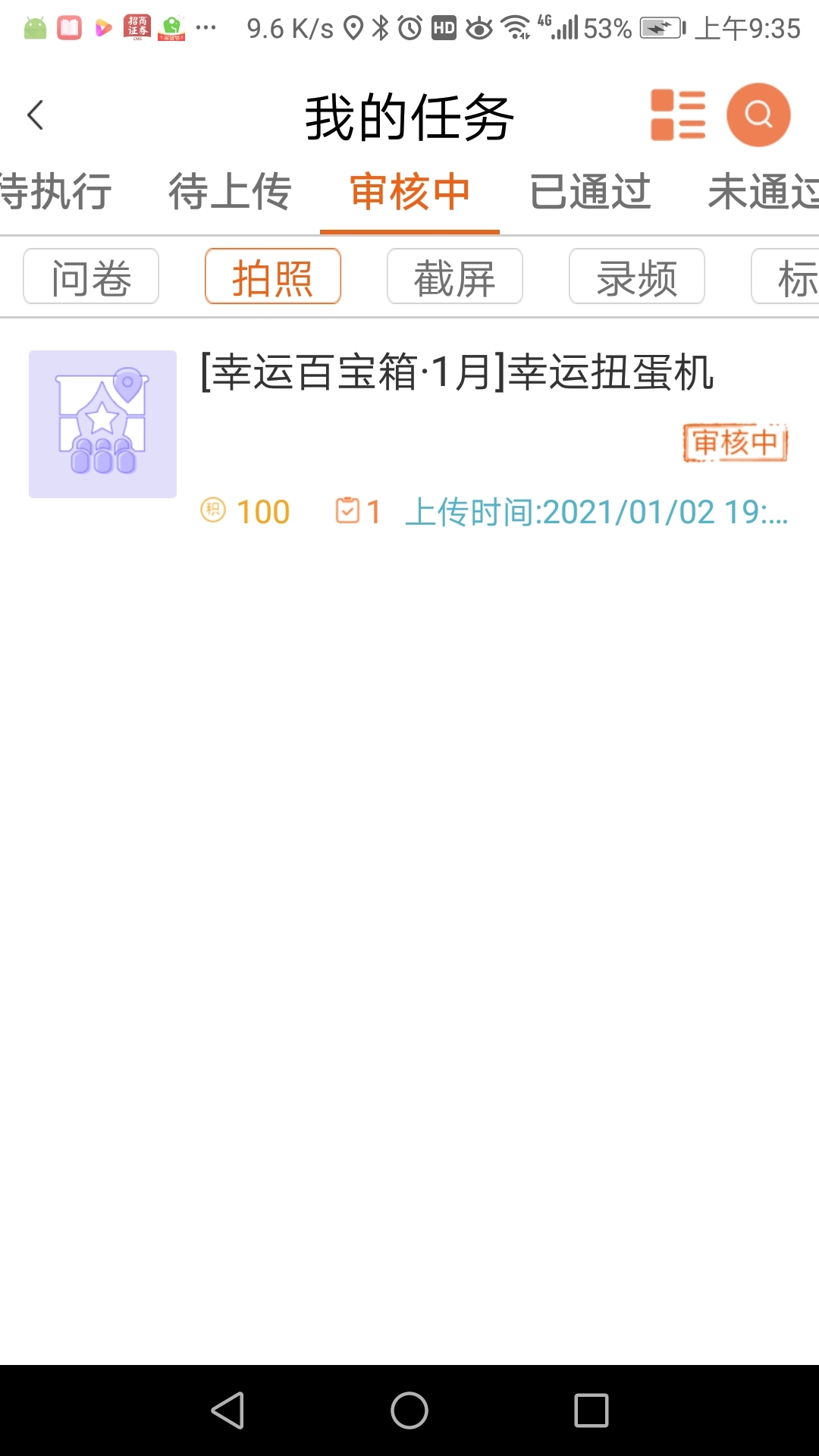
Task: Switch to the 未通过 tab
Action: tap(762, 192)
